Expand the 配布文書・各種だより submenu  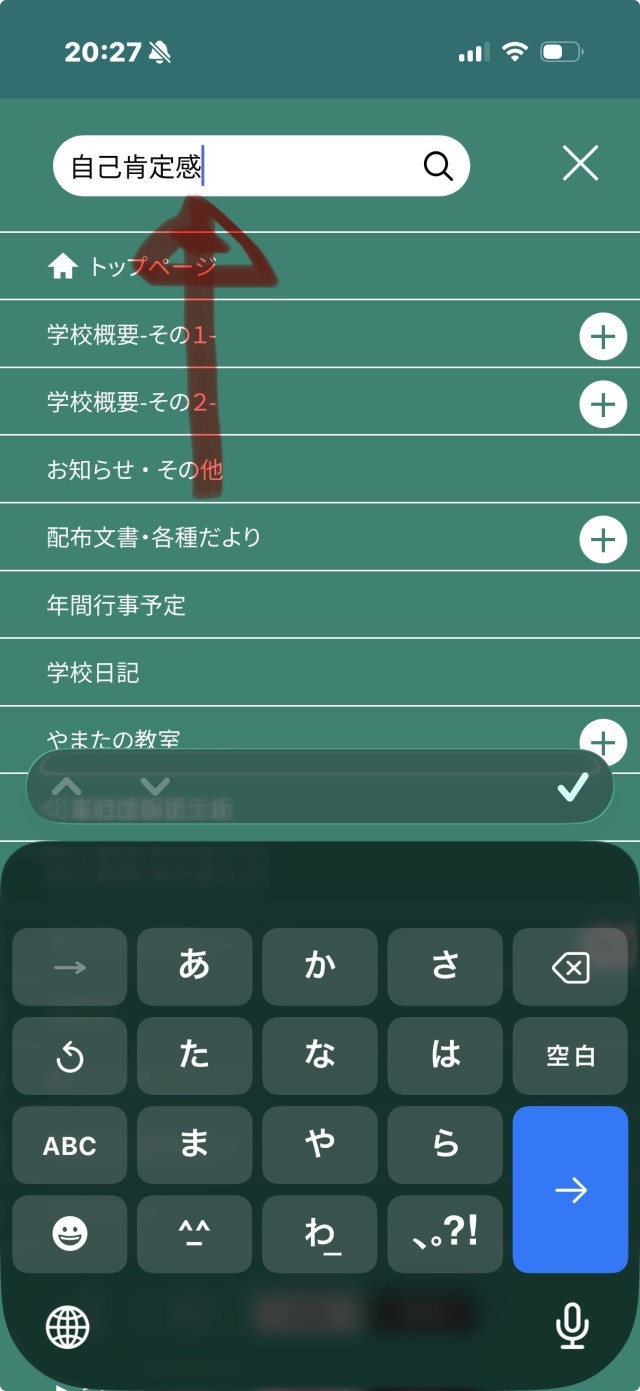coord(602,540)
